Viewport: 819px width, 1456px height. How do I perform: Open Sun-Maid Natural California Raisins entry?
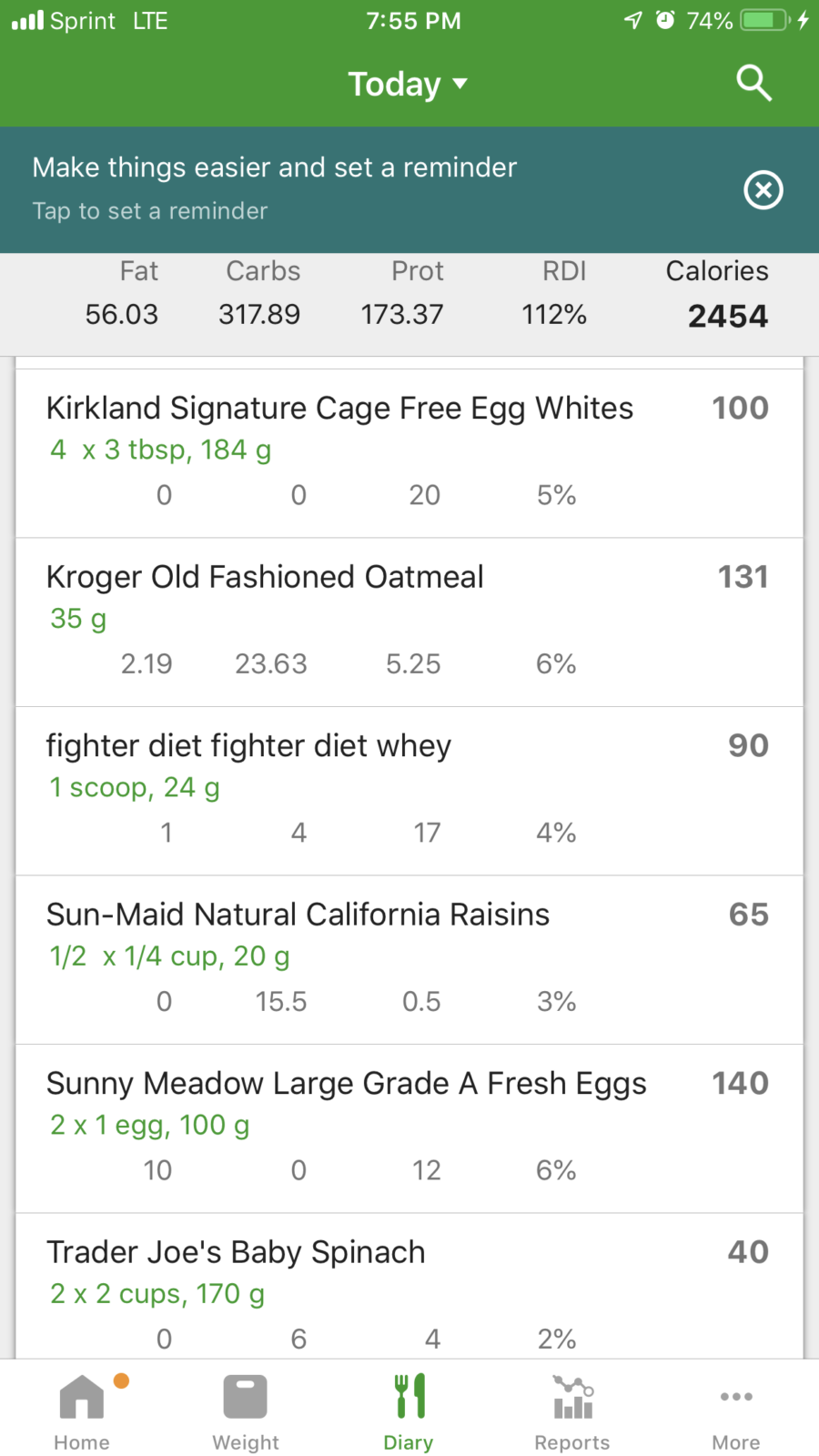tap(409, 960)
